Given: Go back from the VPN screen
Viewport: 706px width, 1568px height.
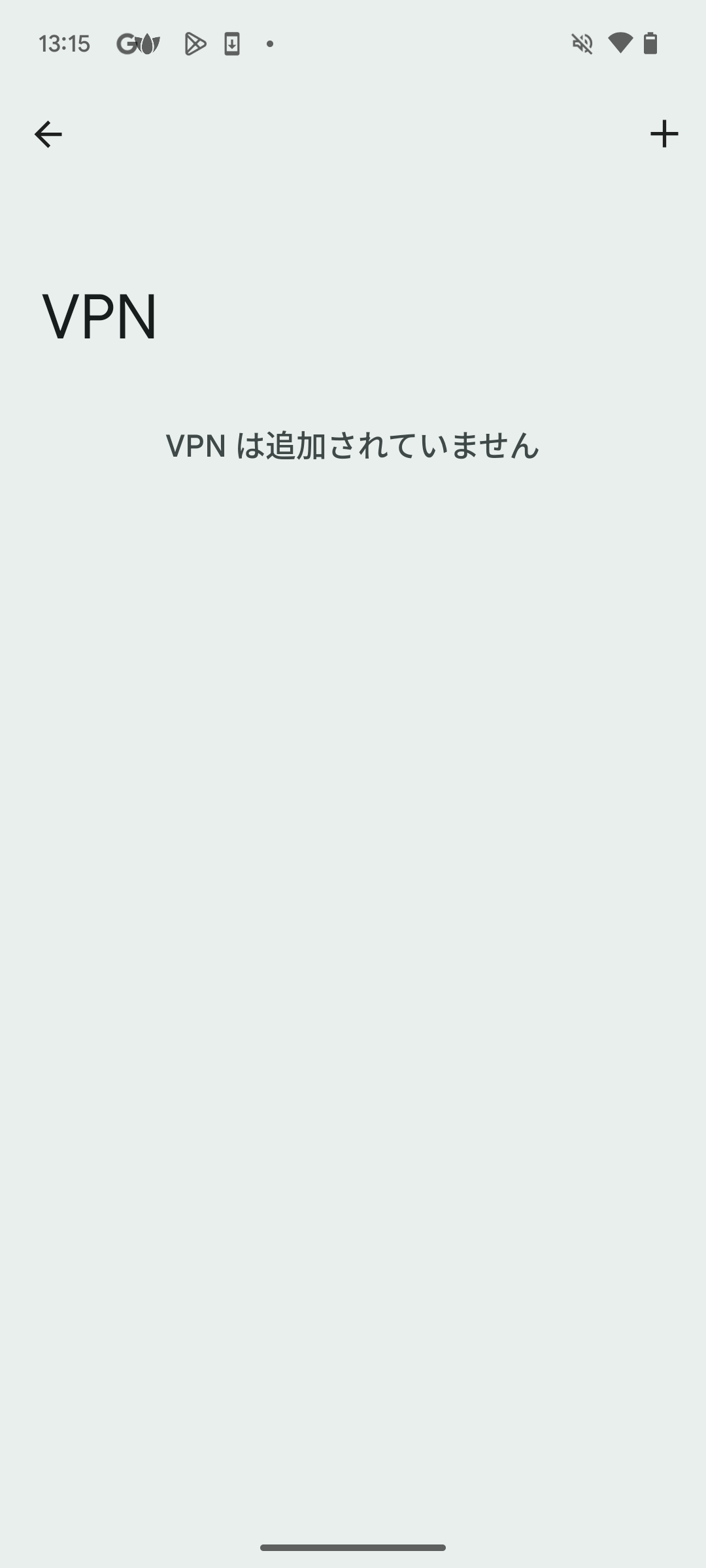Looking at the screenshot, I should (48, 135).
